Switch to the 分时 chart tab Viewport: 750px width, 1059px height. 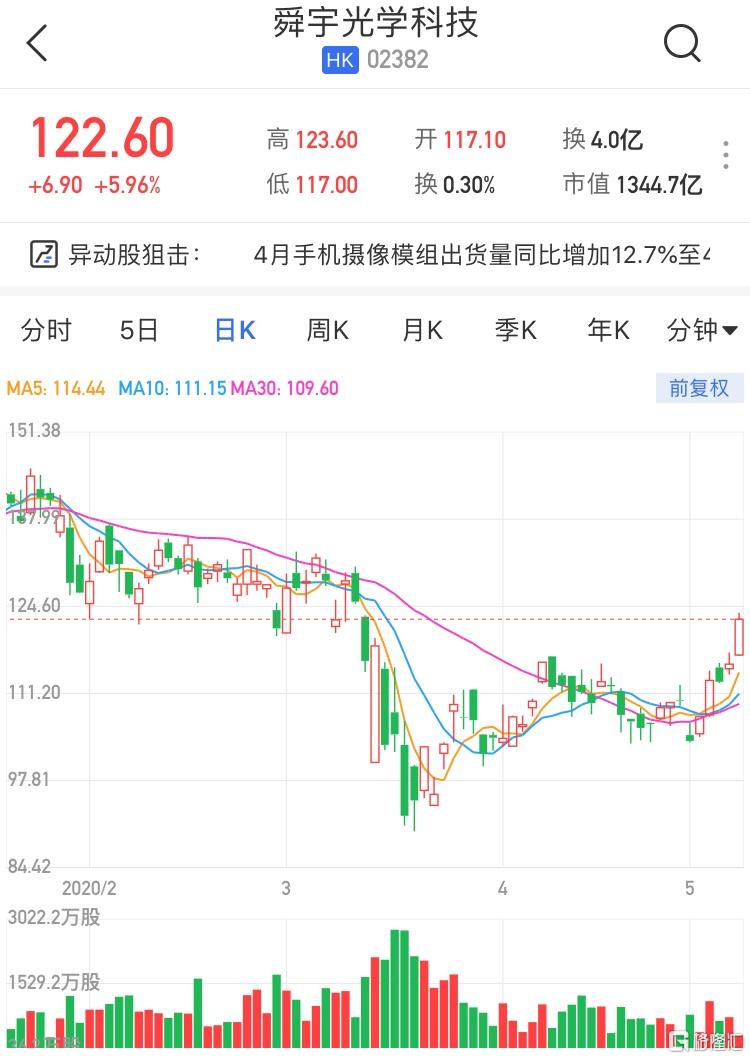(47, 330)
